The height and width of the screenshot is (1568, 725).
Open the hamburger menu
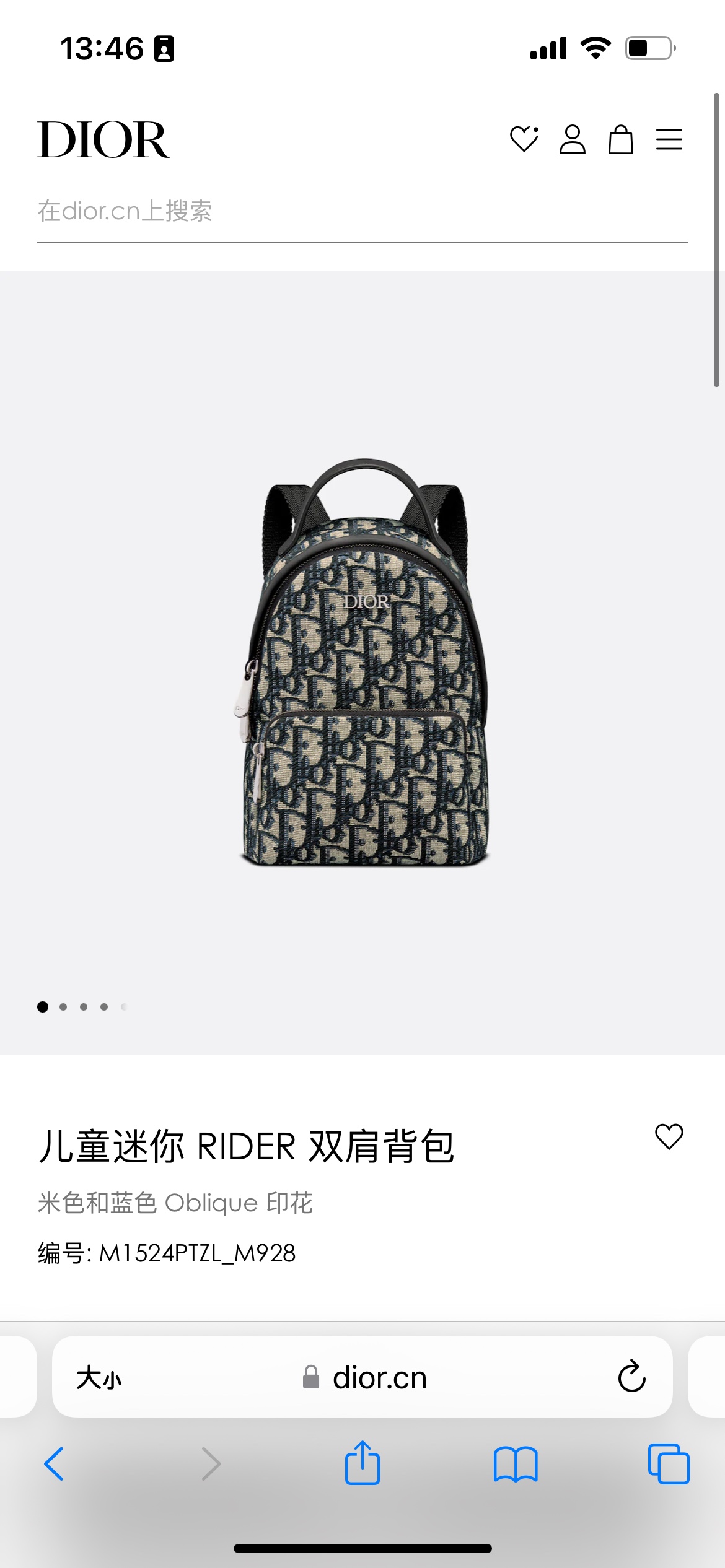point(669,139)
